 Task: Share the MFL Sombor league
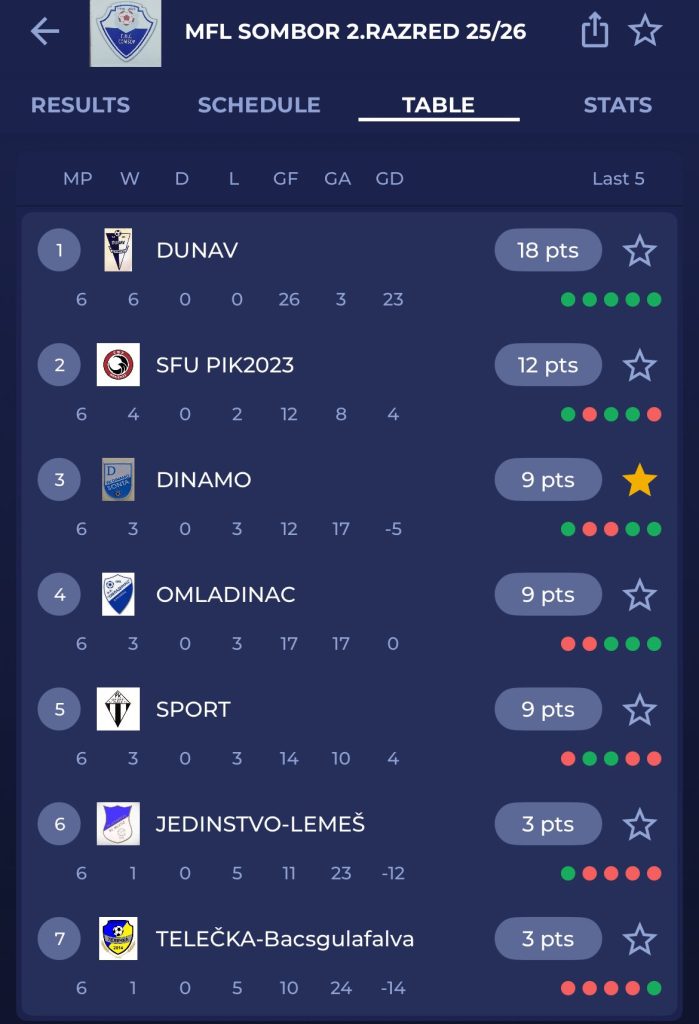pyautogui.click(x=594, y=32)
